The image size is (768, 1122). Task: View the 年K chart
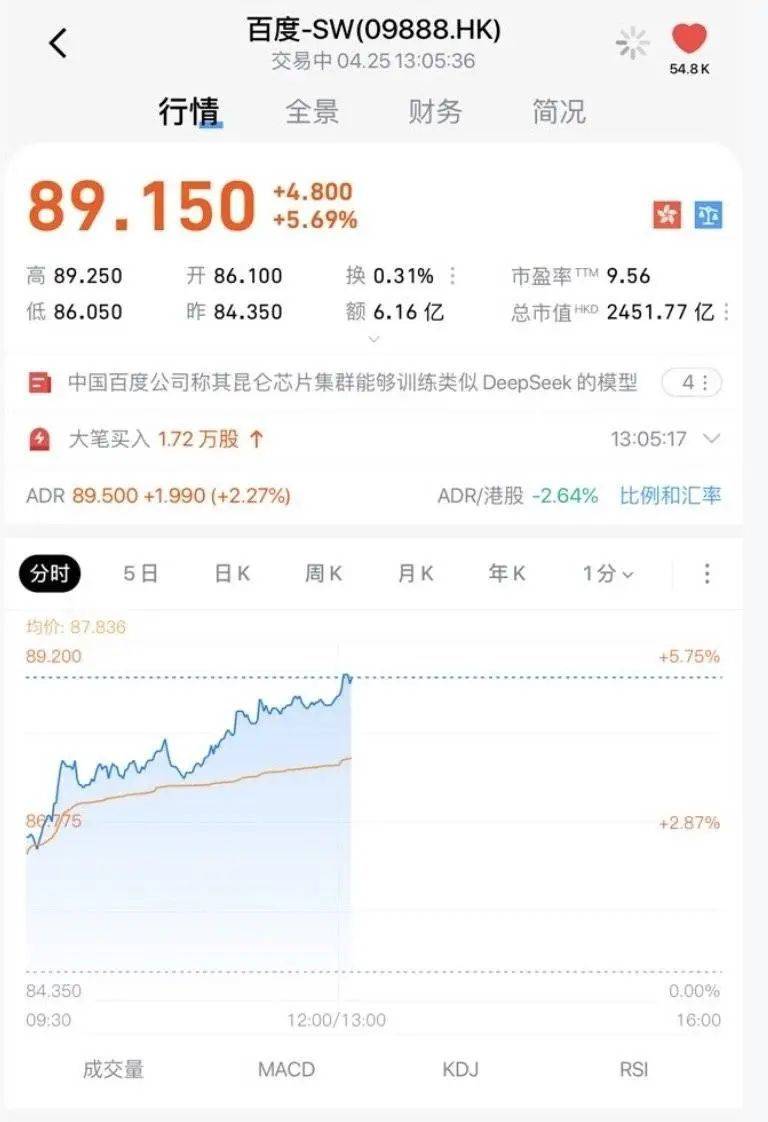tap(507, 573)
